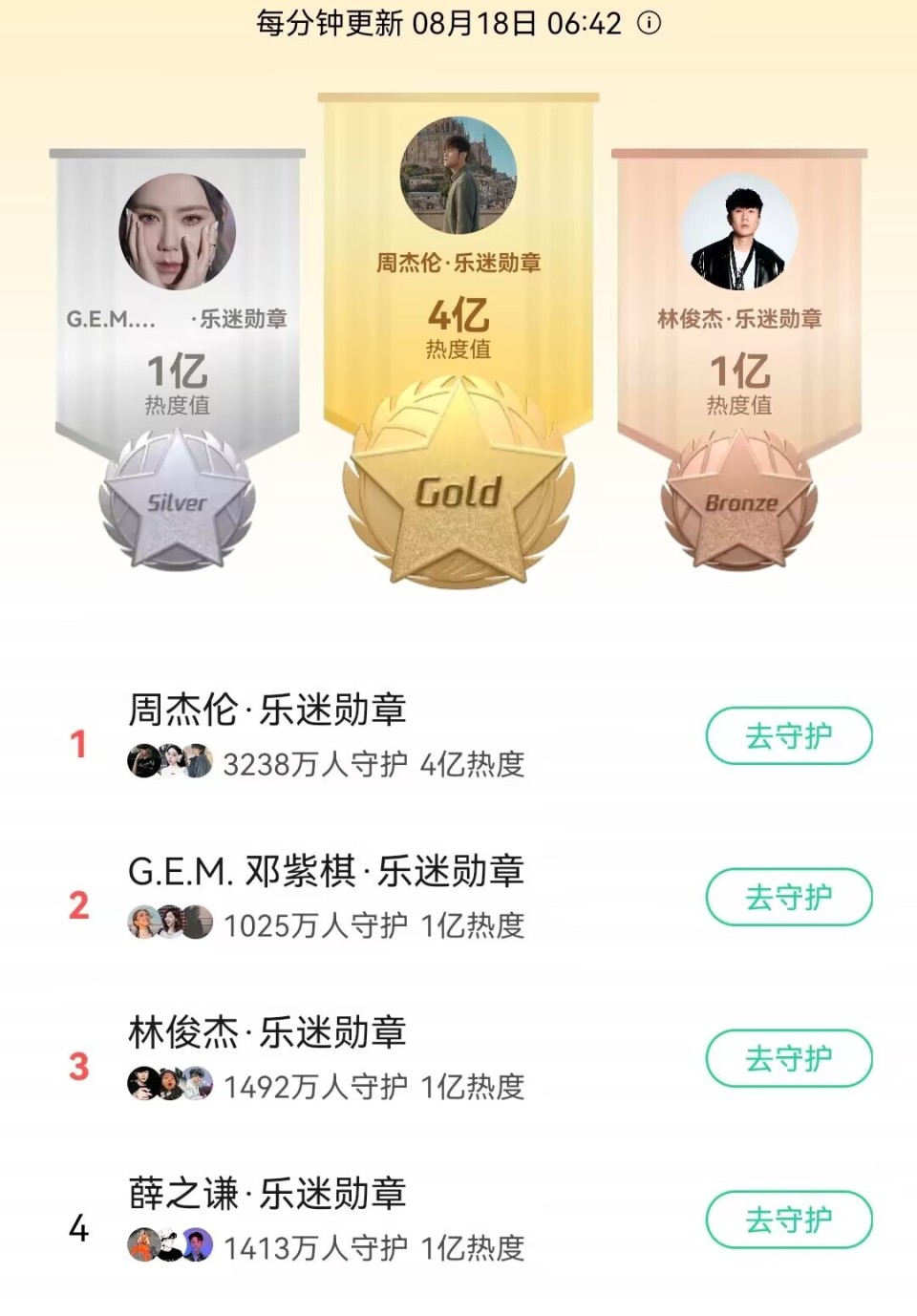Tap 去守护 for 周杰伦·乐迷勋章

tap(789, 736)
